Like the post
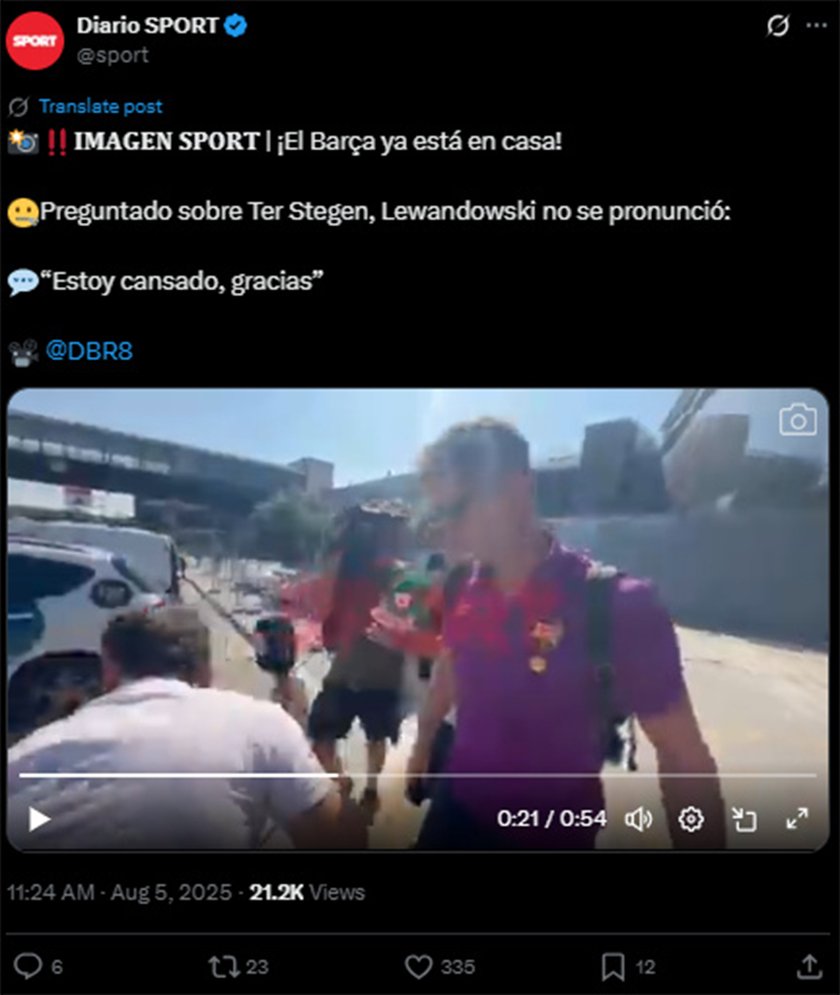Screen dimensions: 840x995 418,966
